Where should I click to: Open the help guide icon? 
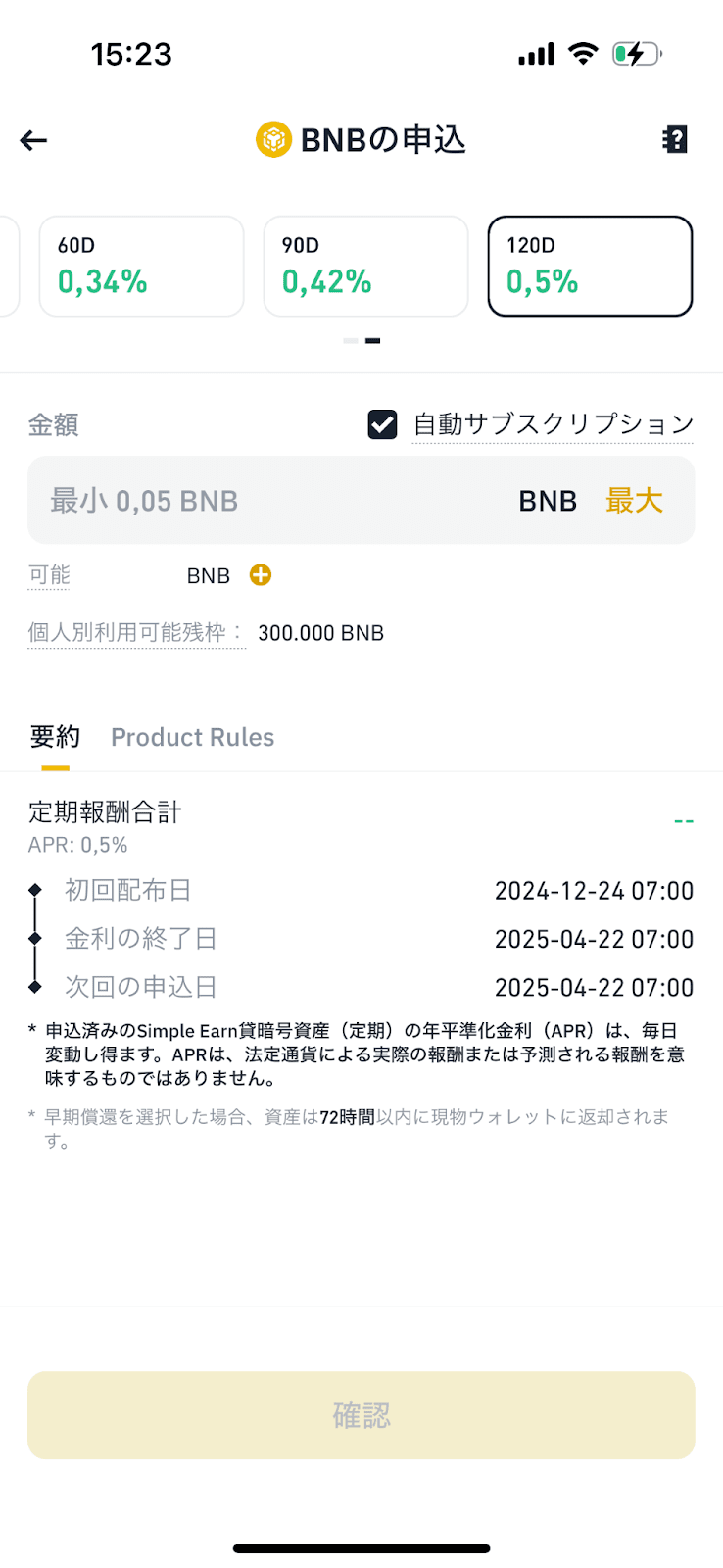675,139
